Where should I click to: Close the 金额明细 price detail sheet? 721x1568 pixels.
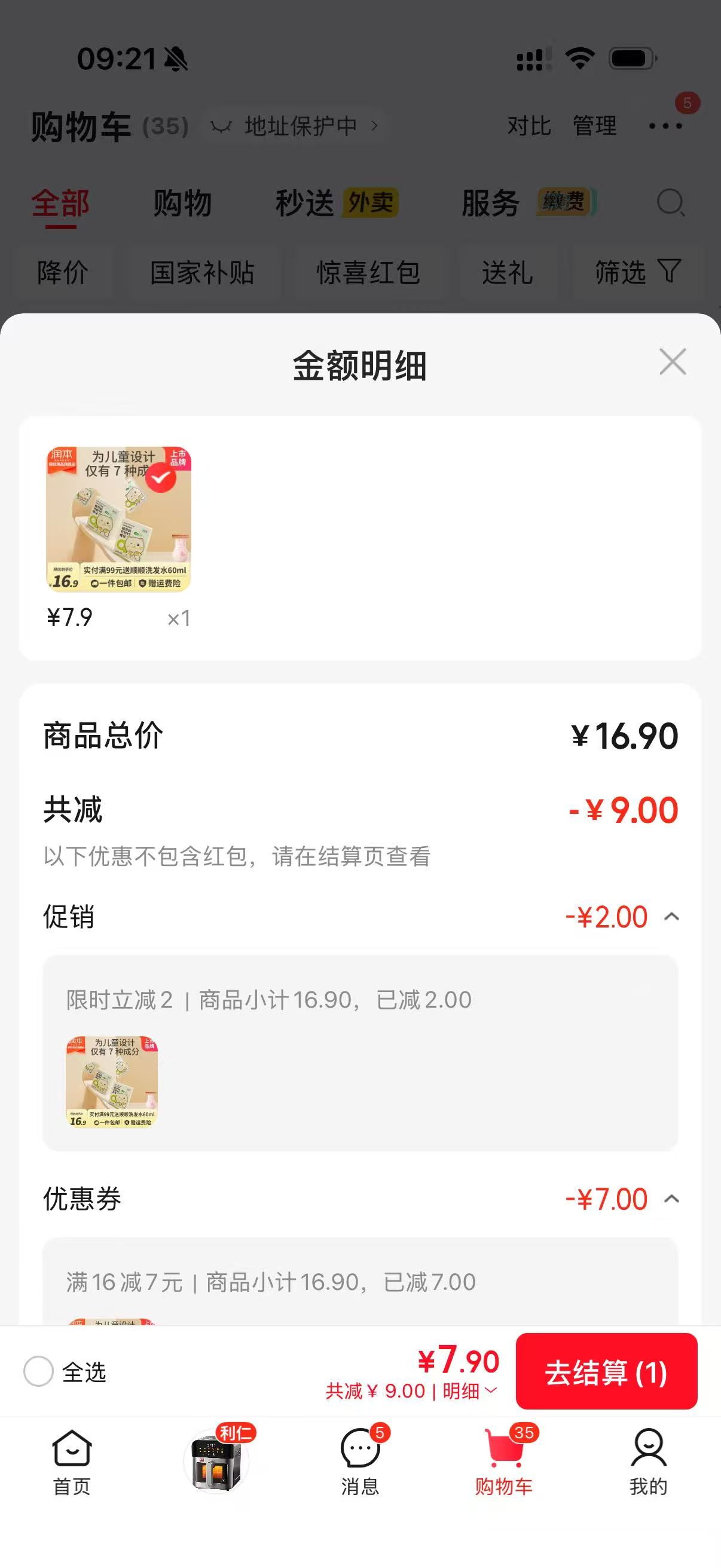click(x=673, y=362)
